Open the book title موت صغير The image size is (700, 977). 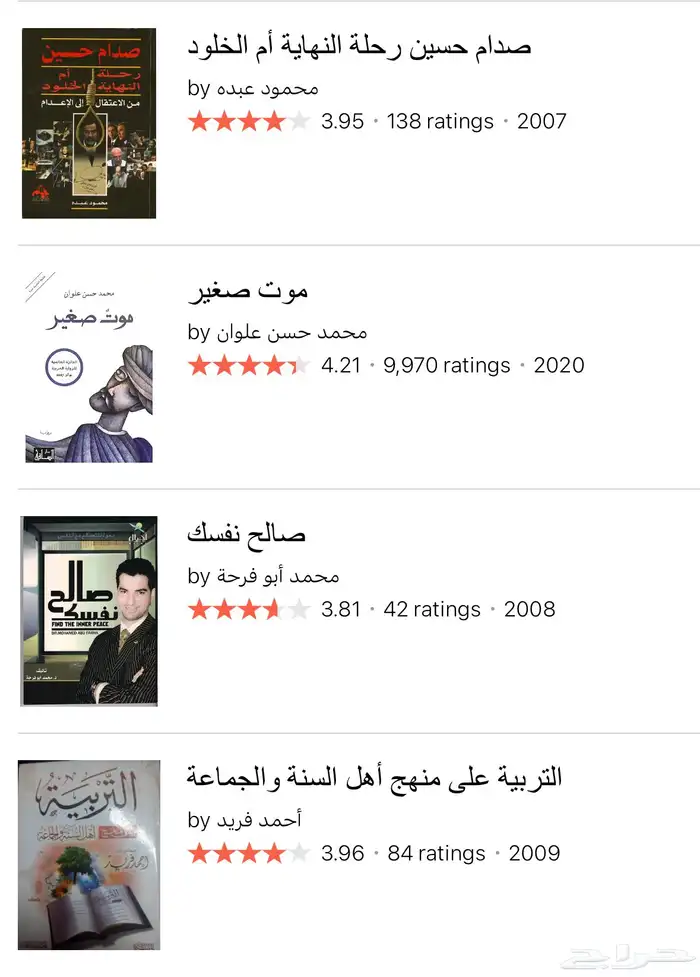(x=247, y=290)
